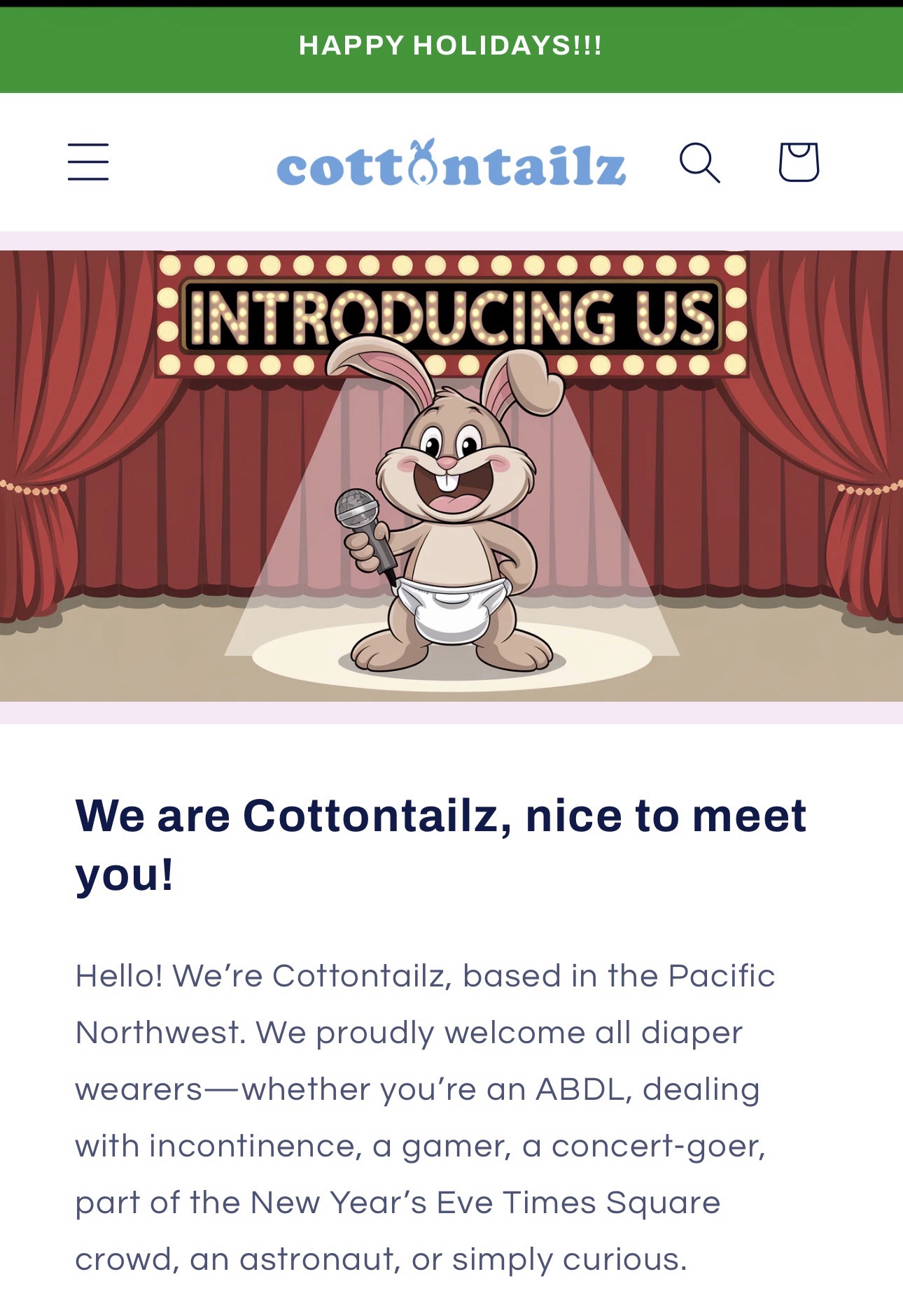Viewport: 903px width, 1316px height.
Task: Open the hamburger menu
Action: [x=88, y=162]
